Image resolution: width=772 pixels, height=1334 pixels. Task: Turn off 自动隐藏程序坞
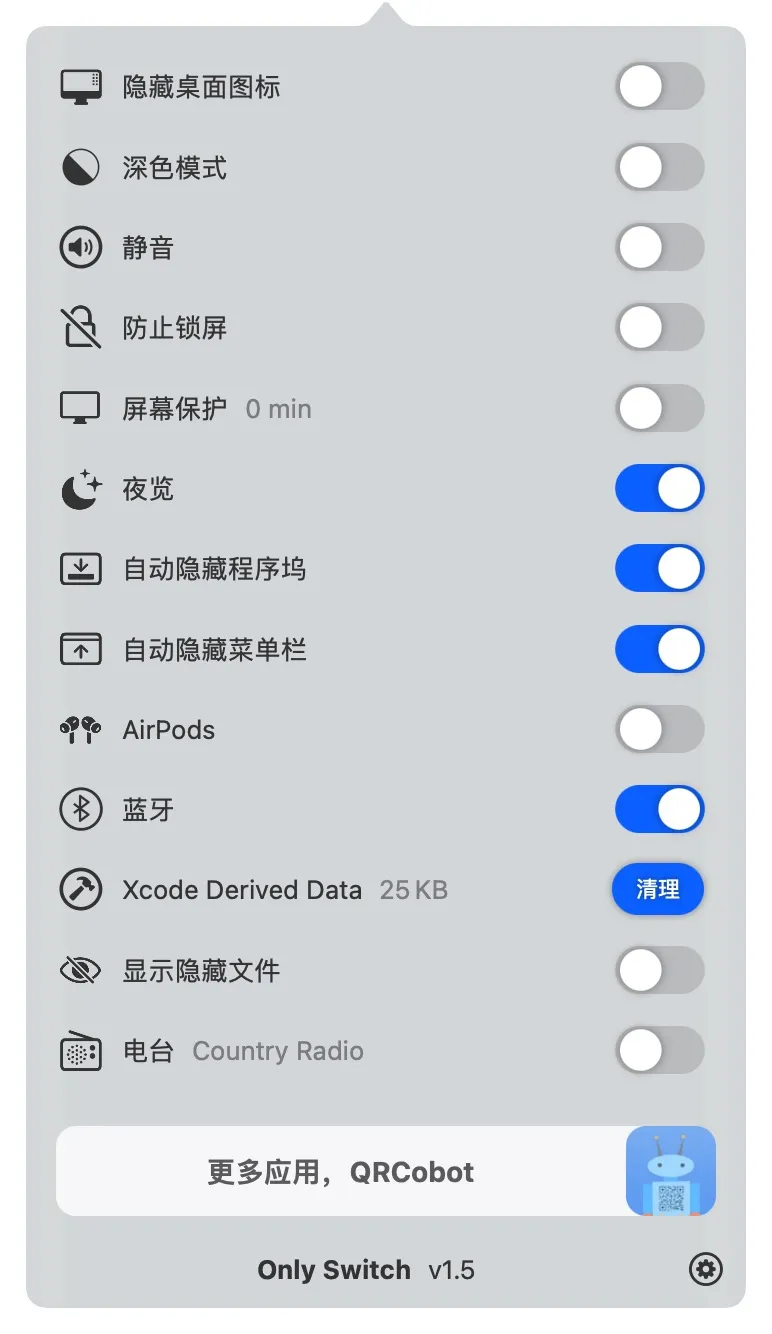(659, 569)
